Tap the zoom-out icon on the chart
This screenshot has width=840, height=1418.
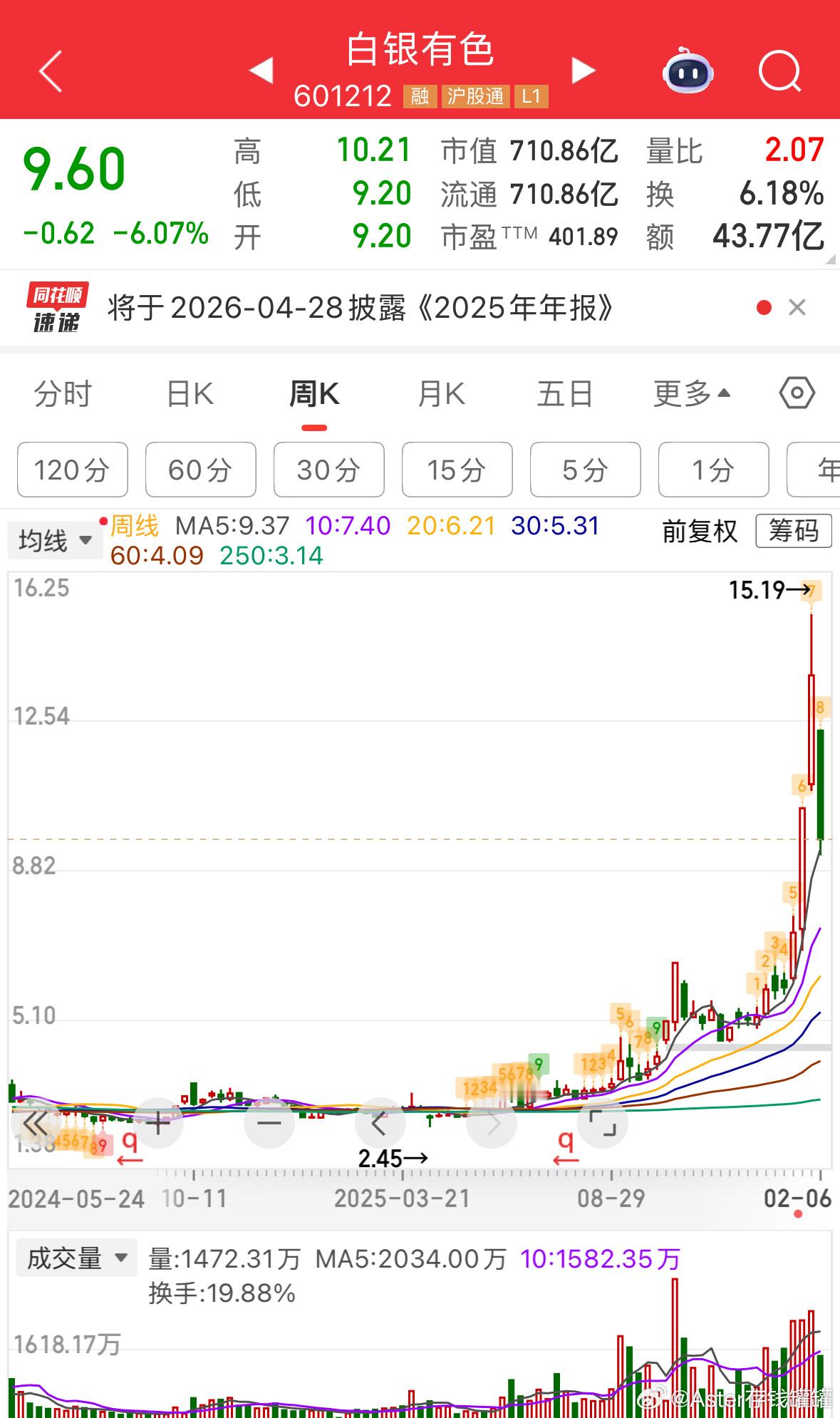click(269, 1122)
